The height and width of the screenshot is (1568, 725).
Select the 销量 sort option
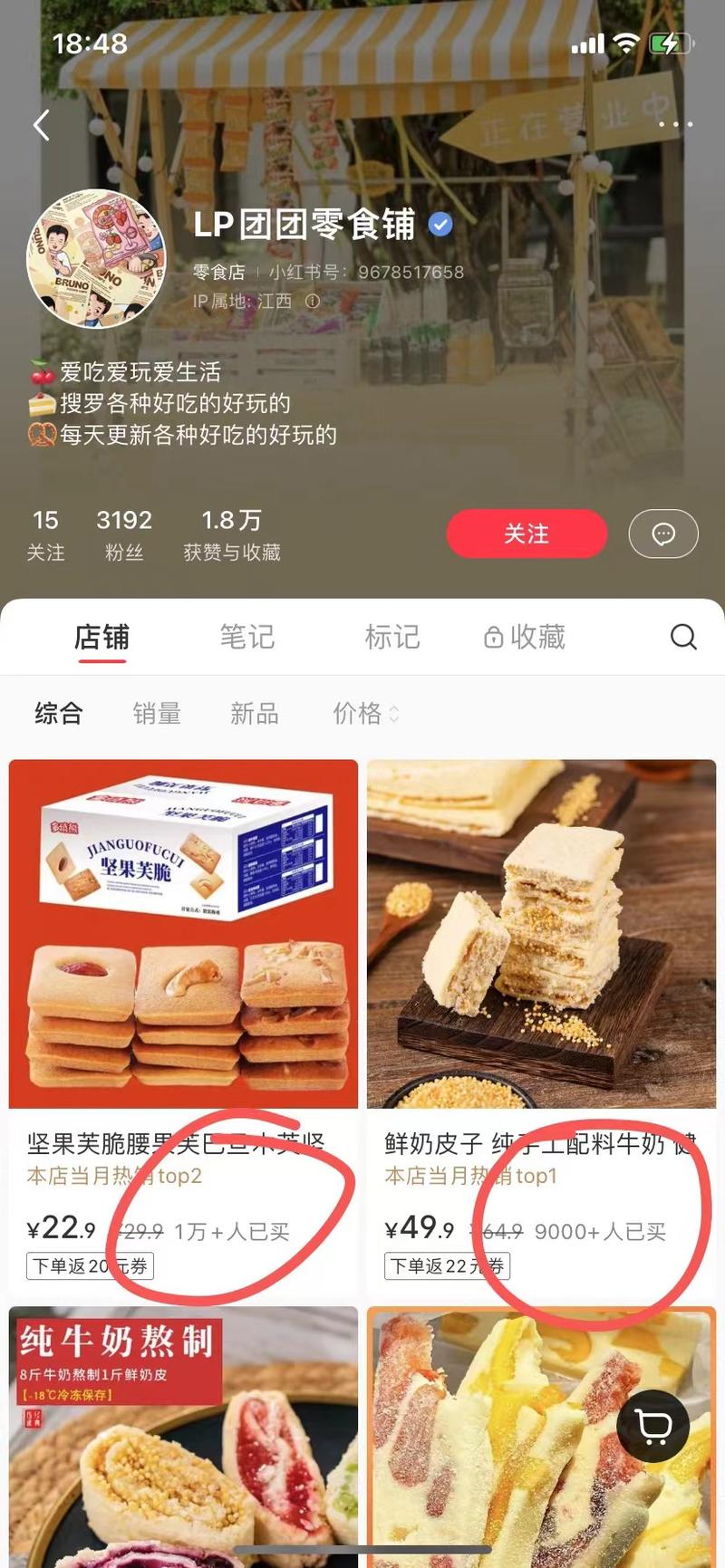156,715
